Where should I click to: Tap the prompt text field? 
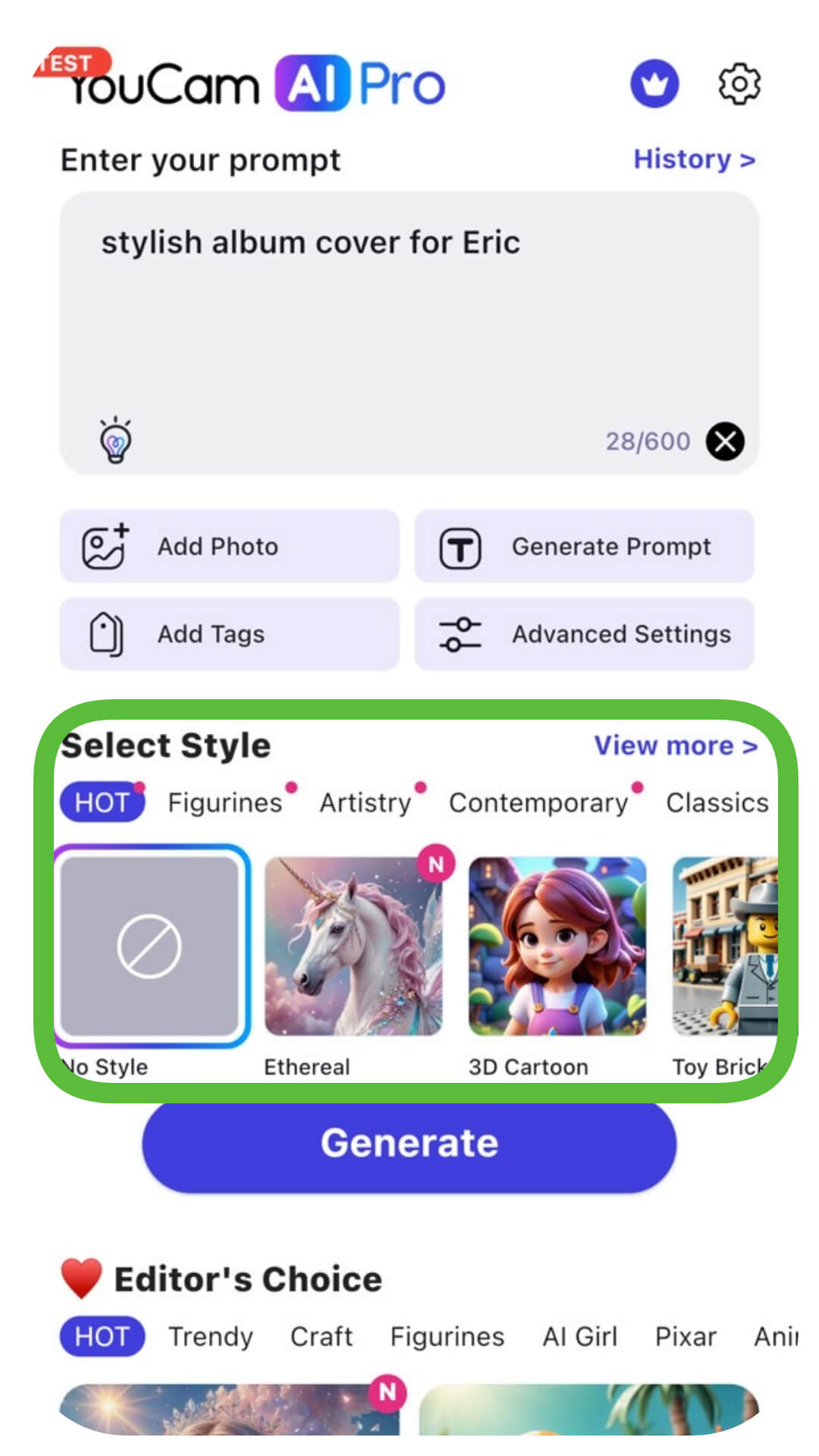click(x=409, y=318)
